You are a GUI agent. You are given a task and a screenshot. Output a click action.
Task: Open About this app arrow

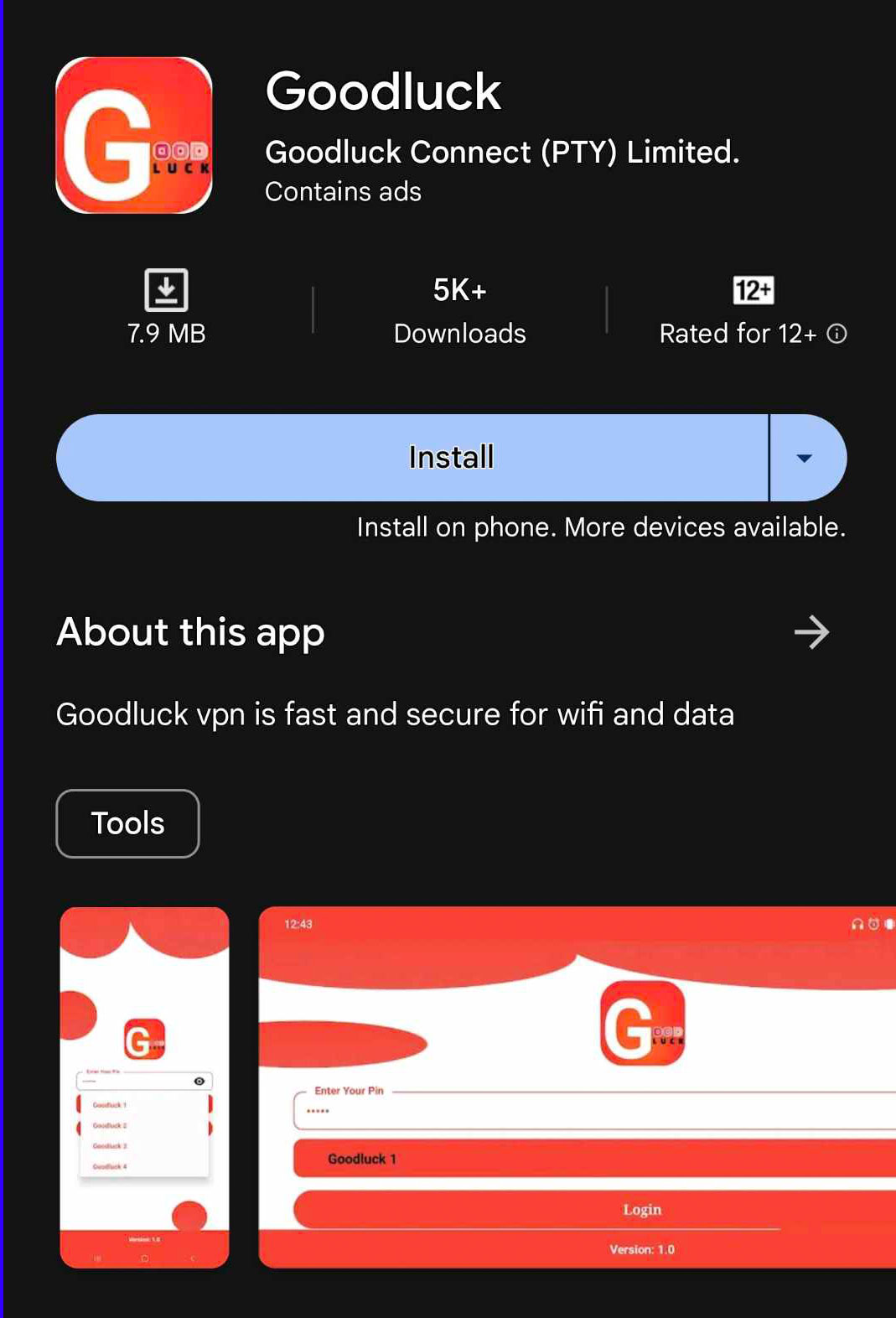pyautogui.click(x=811, y=632)
